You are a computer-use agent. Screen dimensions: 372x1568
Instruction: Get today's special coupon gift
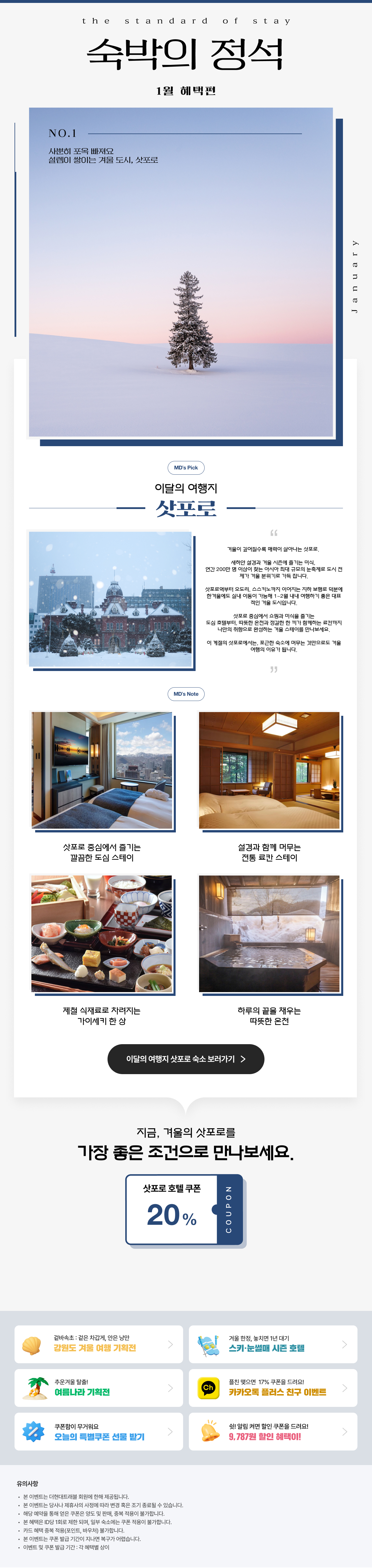click(99, 1432)
